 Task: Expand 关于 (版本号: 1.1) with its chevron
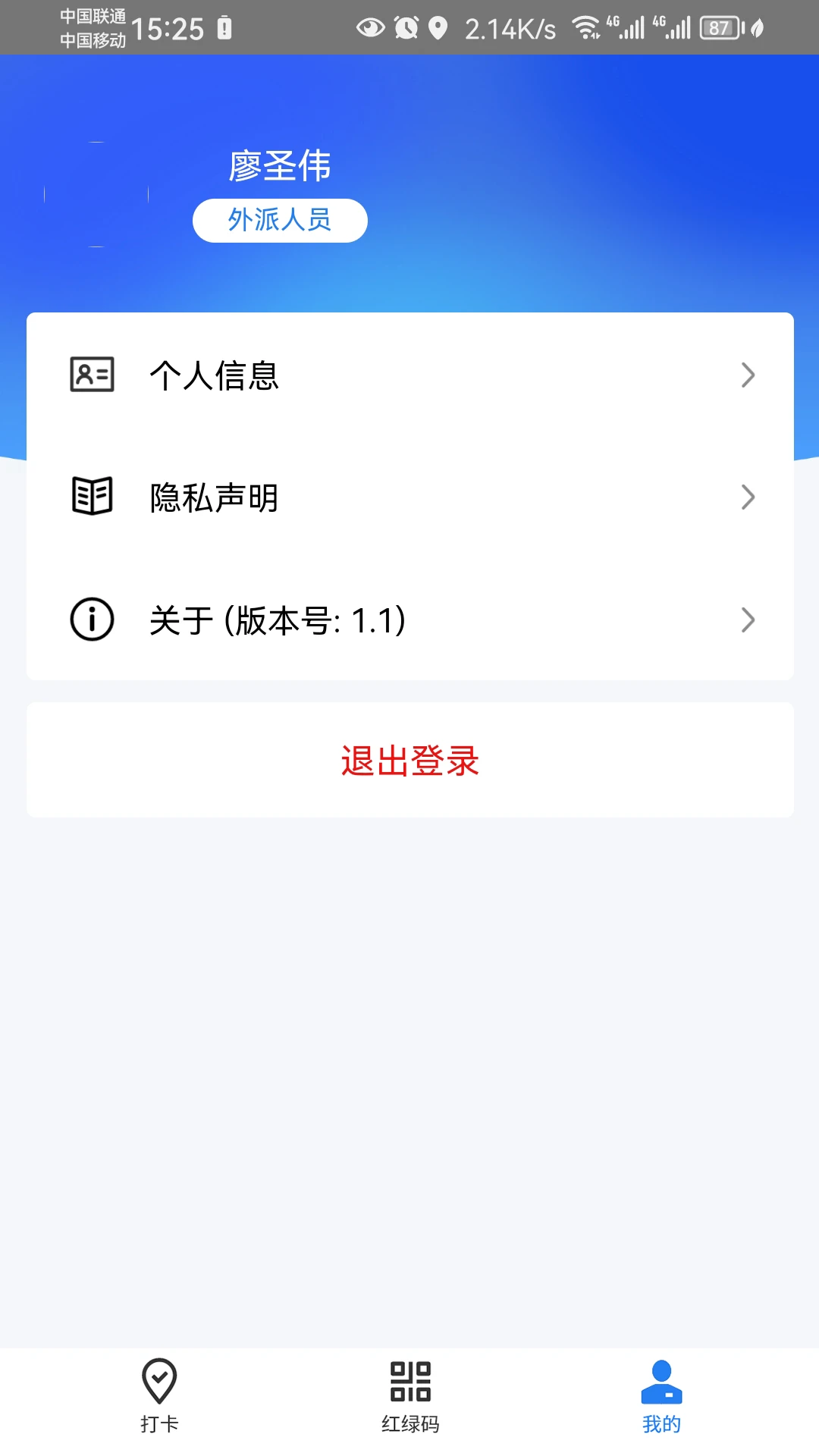(x=748, y=620)
